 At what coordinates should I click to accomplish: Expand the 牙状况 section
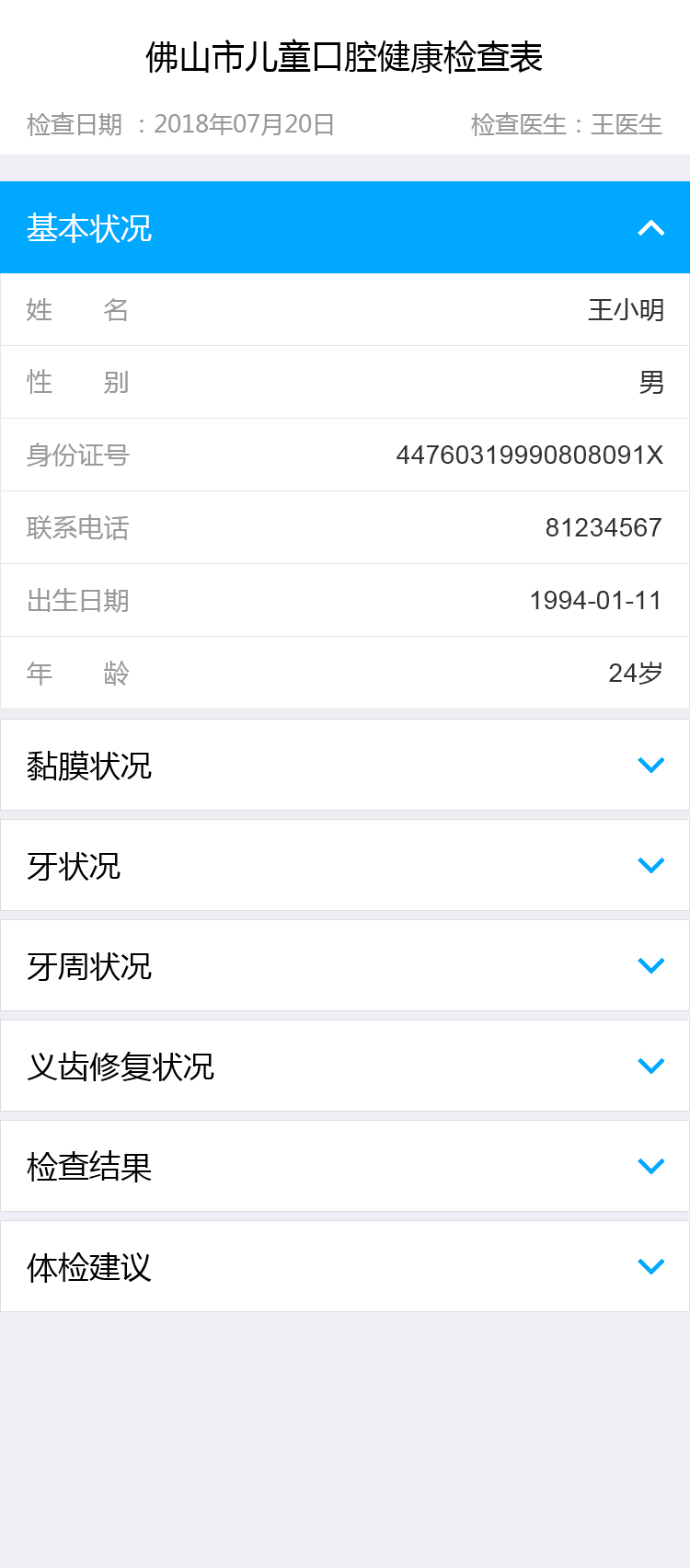click(650, 866)
